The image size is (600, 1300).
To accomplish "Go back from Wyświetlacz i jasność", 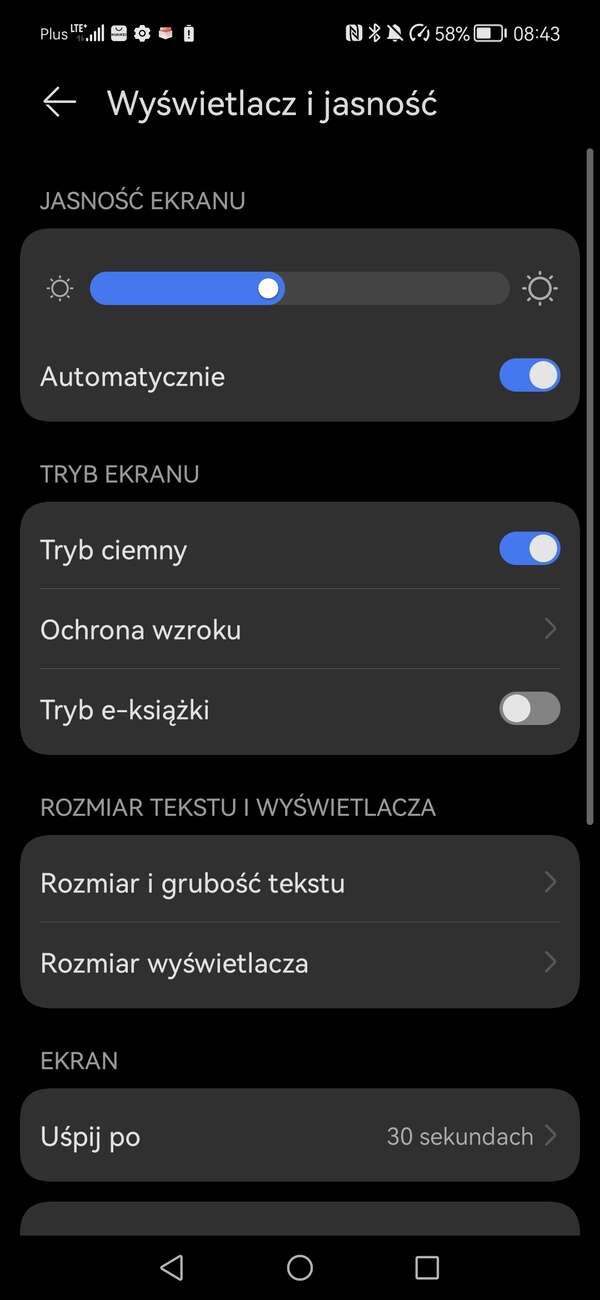I will (59, 103).
